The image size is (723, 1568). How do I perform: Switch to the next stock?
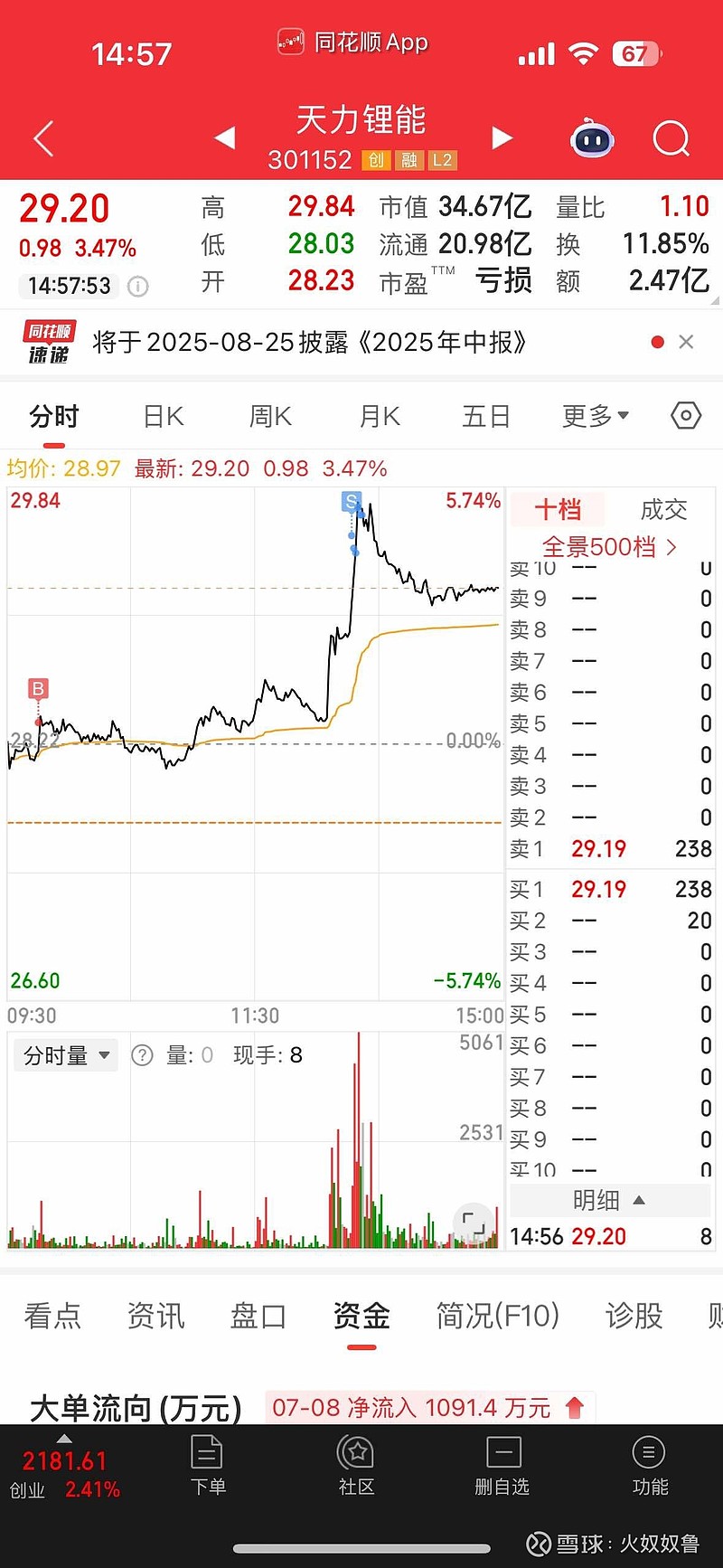502,137
